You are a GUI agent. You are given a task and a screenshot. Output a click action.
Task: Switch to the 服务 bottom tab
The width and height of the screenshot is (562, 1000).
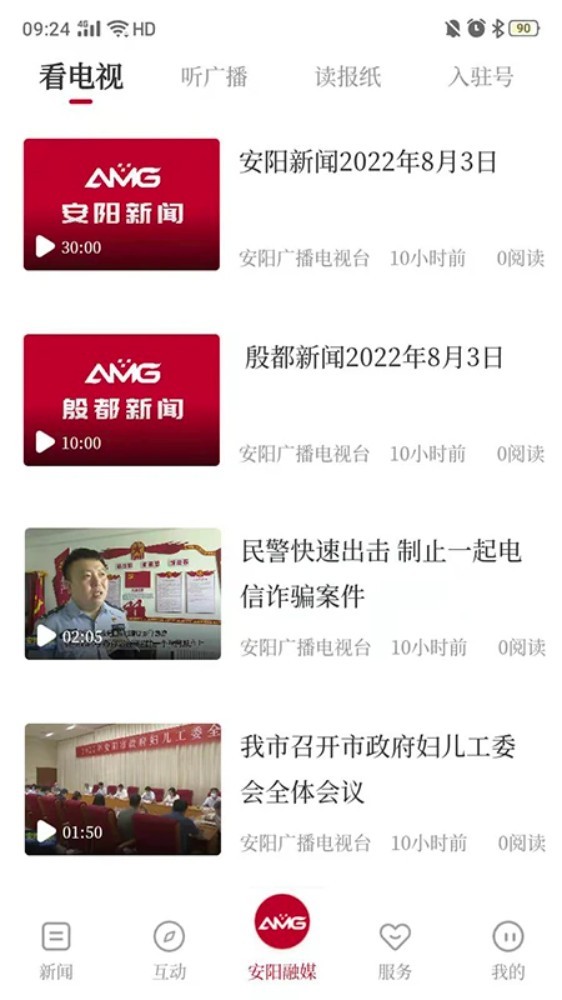pos(395,950)
